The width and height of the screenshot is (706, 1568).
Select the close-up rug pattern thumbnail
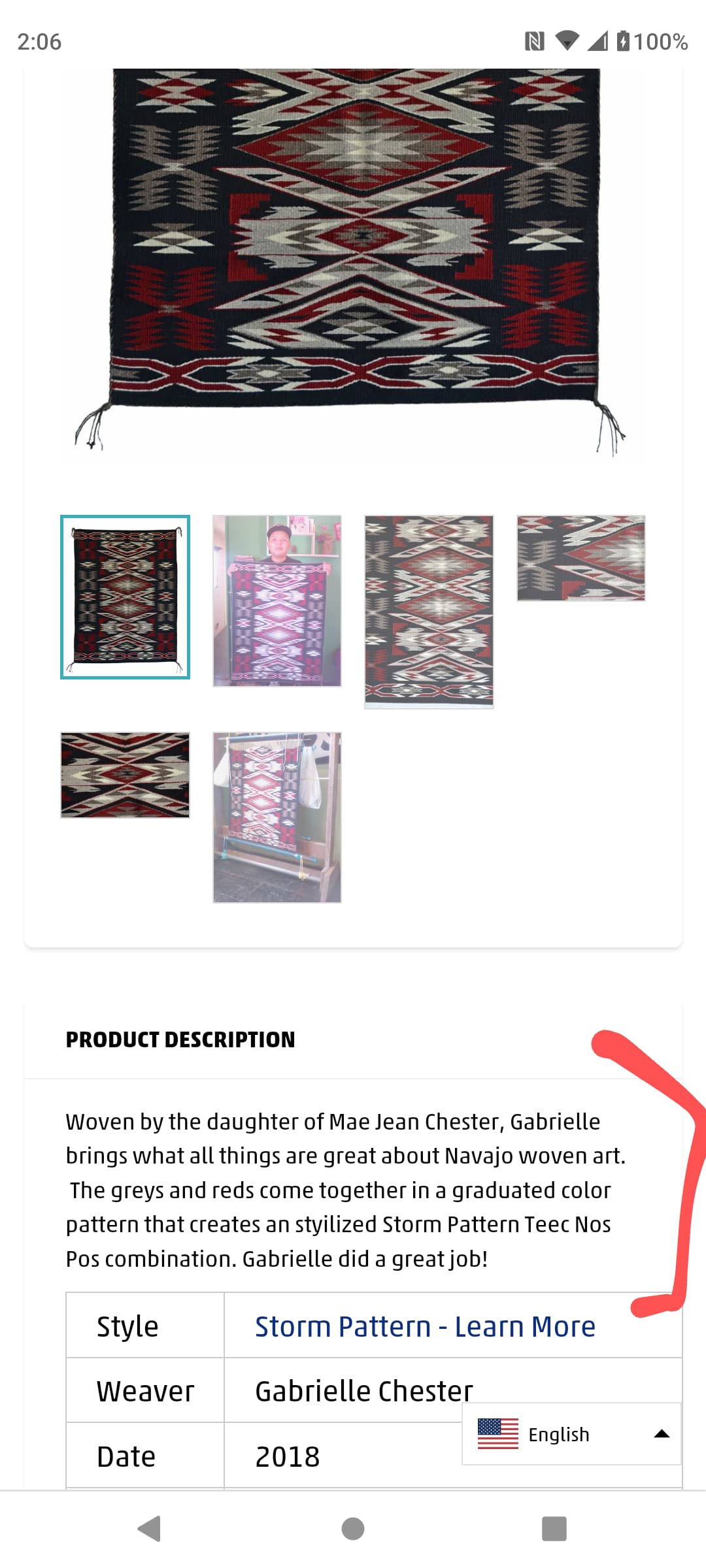point(429,612)
